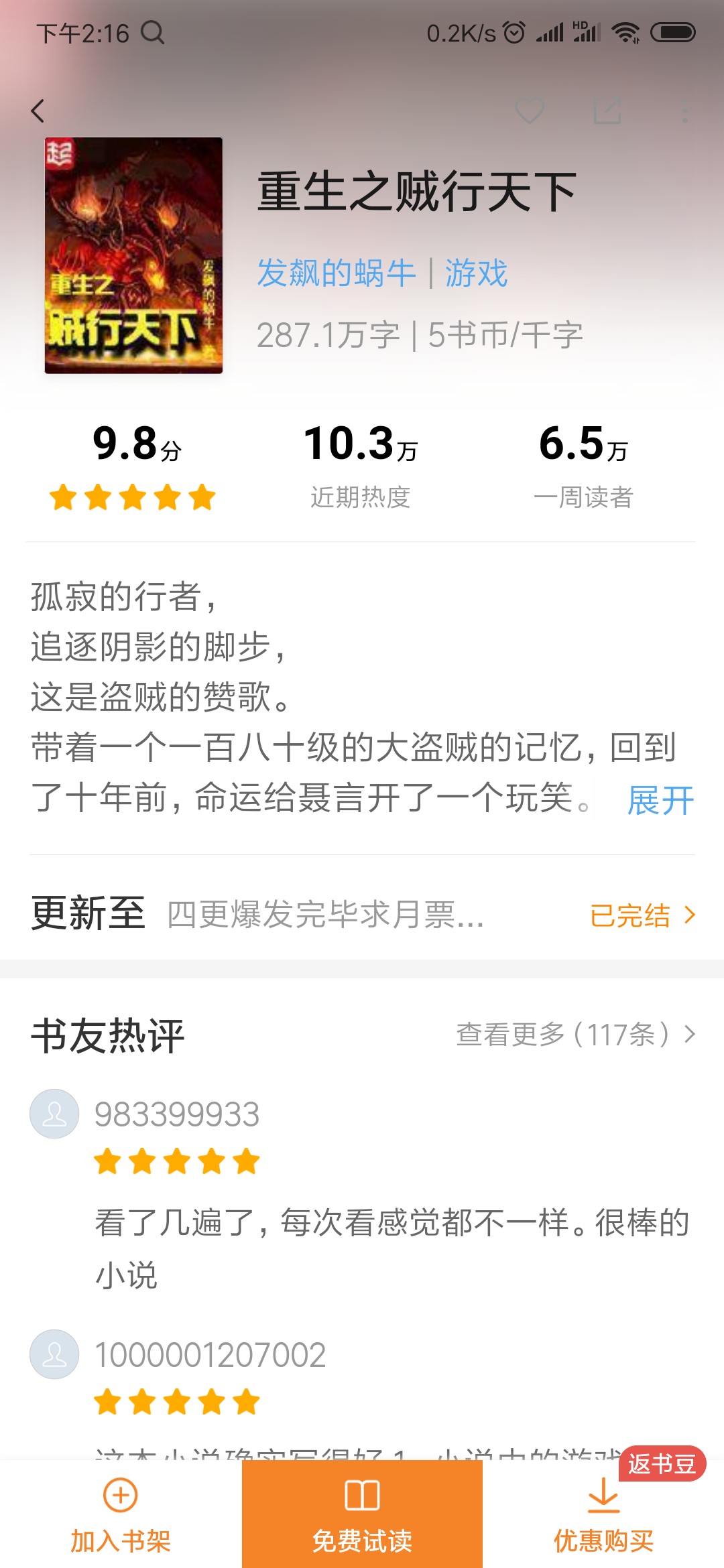Share this book via the share icon
This screenshot has height=1568, width=724.
click(x=607, y=111)
